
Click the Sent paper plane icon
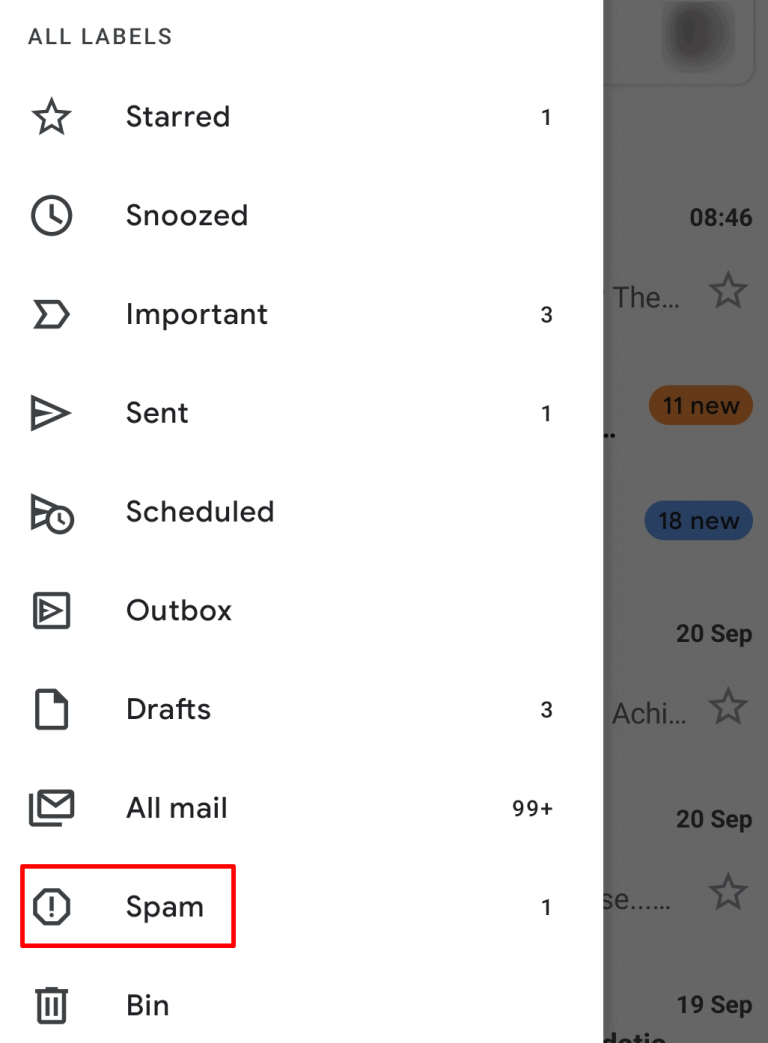coord(49,412)
